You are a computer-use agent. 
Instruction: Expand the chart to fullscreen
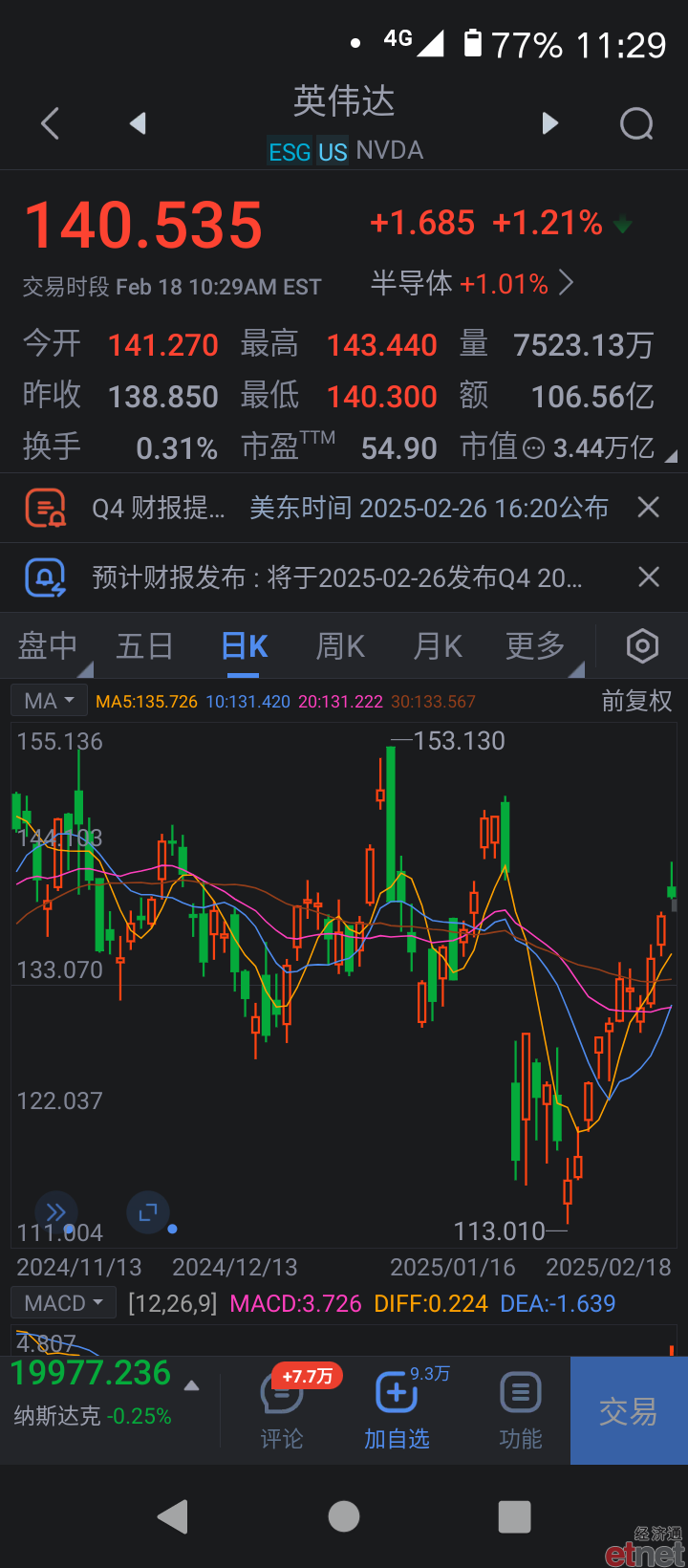click(148, 1212)
